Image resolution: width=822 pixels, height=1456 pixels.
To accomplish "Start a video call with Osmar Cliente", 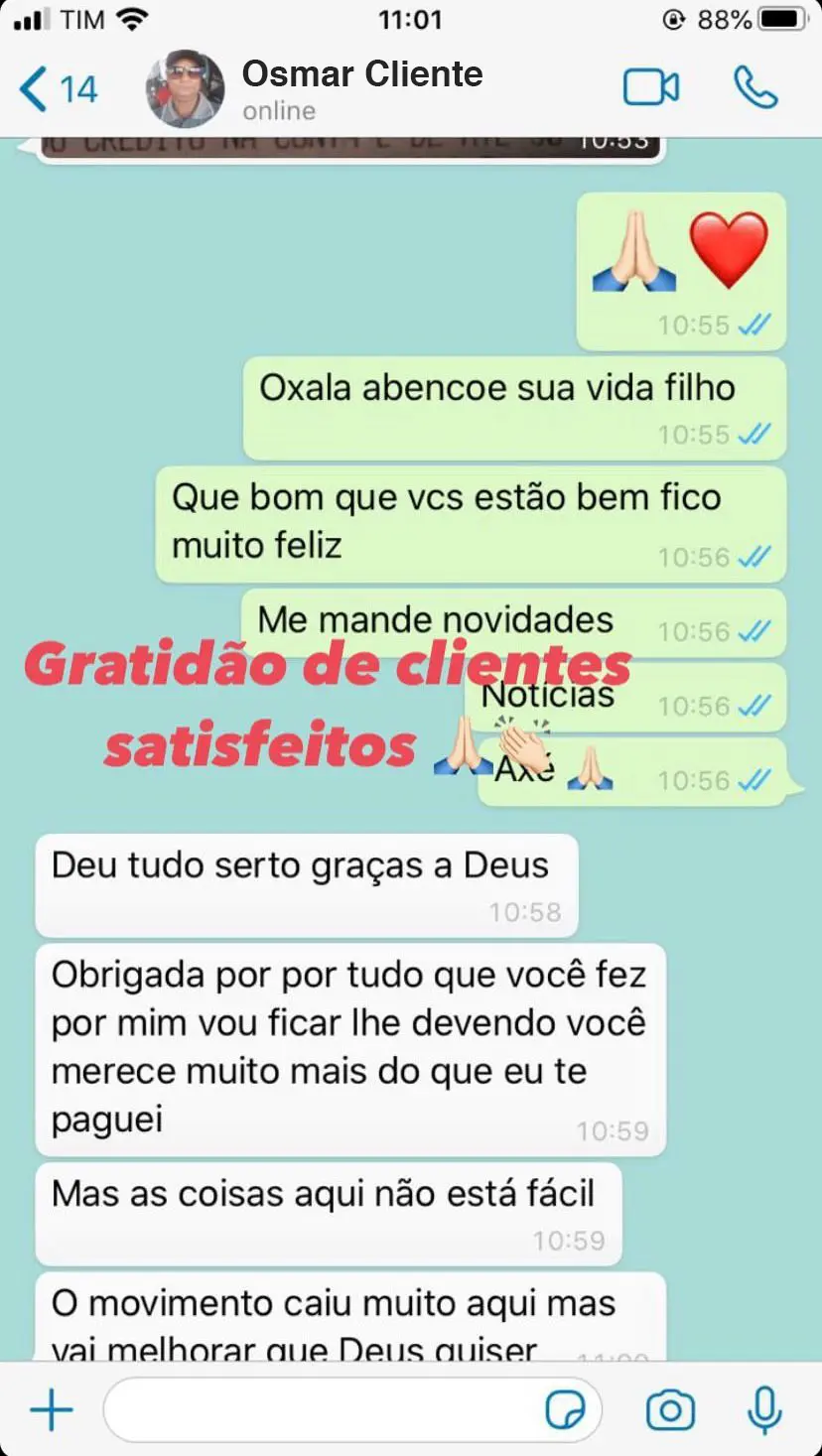I will [x=651, y=88].
